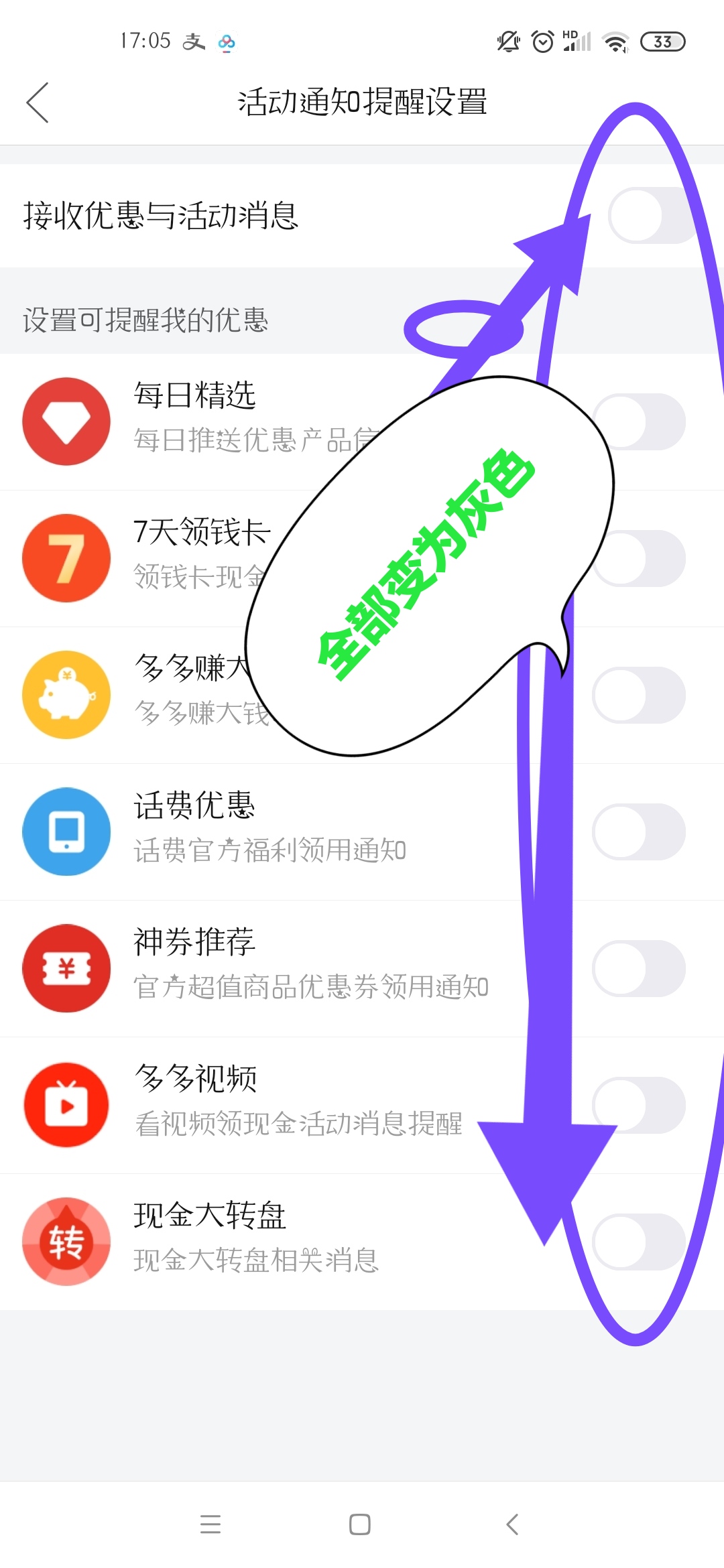Go to home screen via navigation bar

tap(360, 1524)
